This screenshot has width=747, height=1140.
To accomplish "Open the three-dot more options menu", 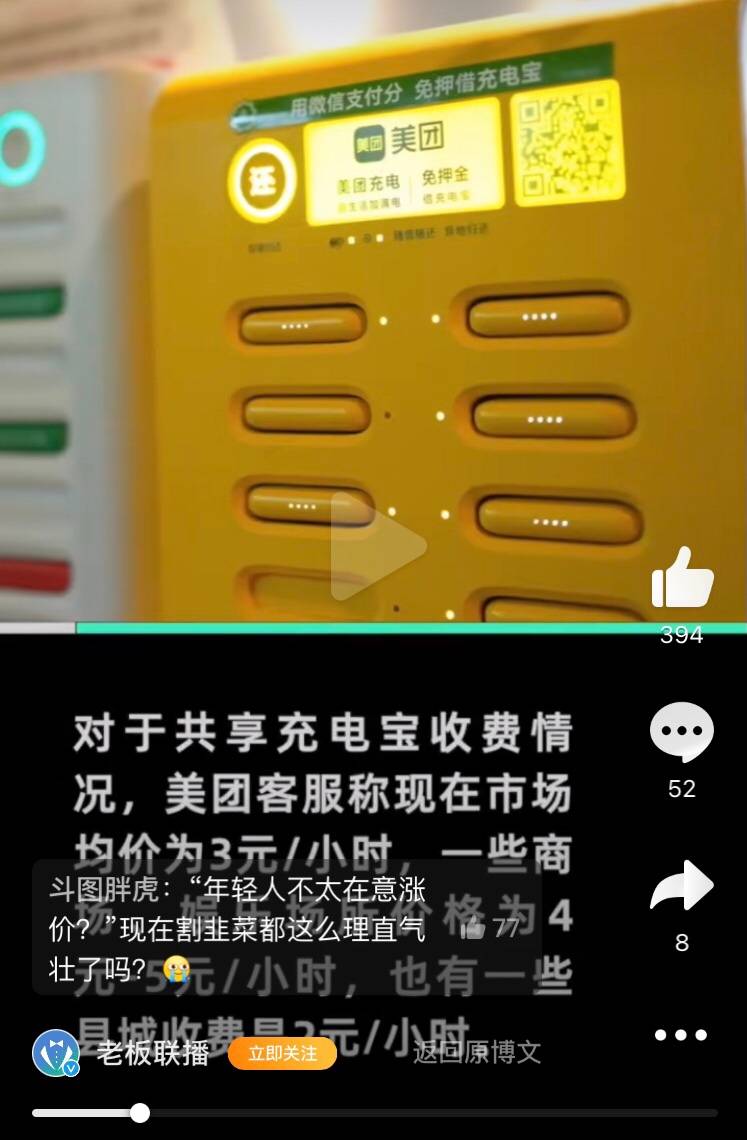I will pos(681,1035).
